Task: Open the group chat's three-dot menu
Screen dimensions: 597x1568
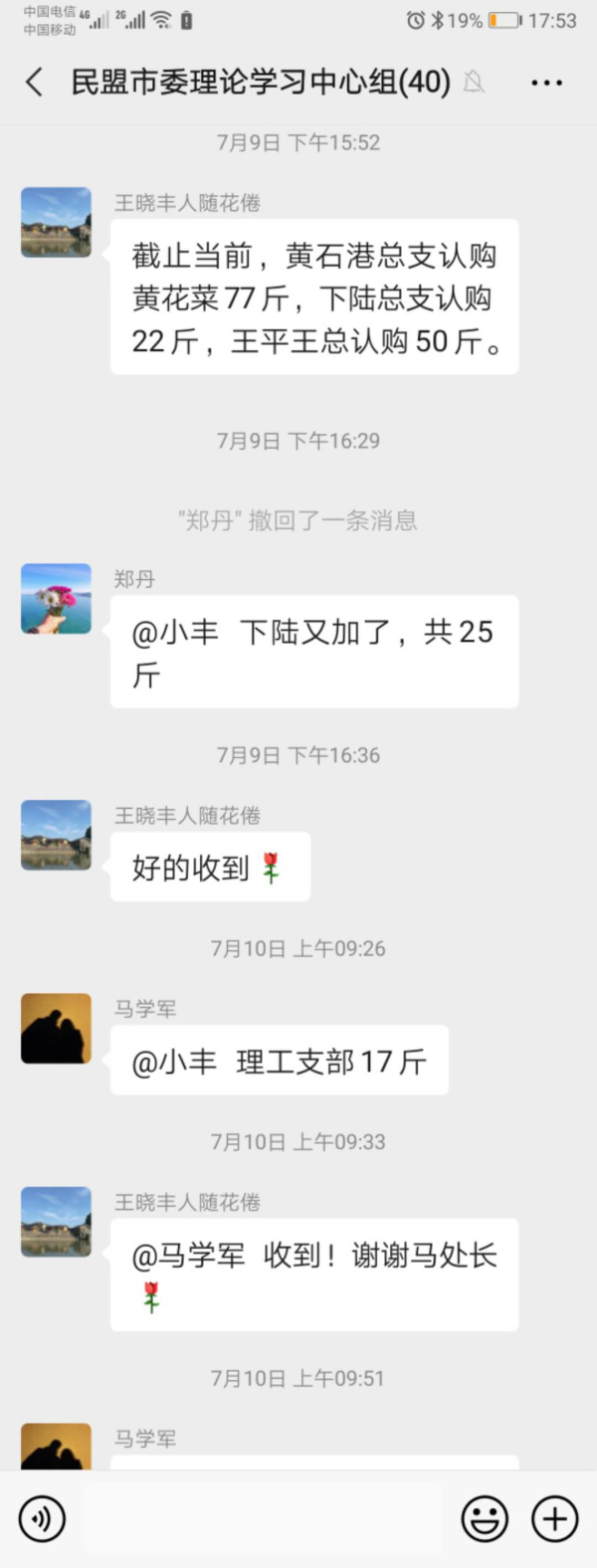Action: coord(546,84)
